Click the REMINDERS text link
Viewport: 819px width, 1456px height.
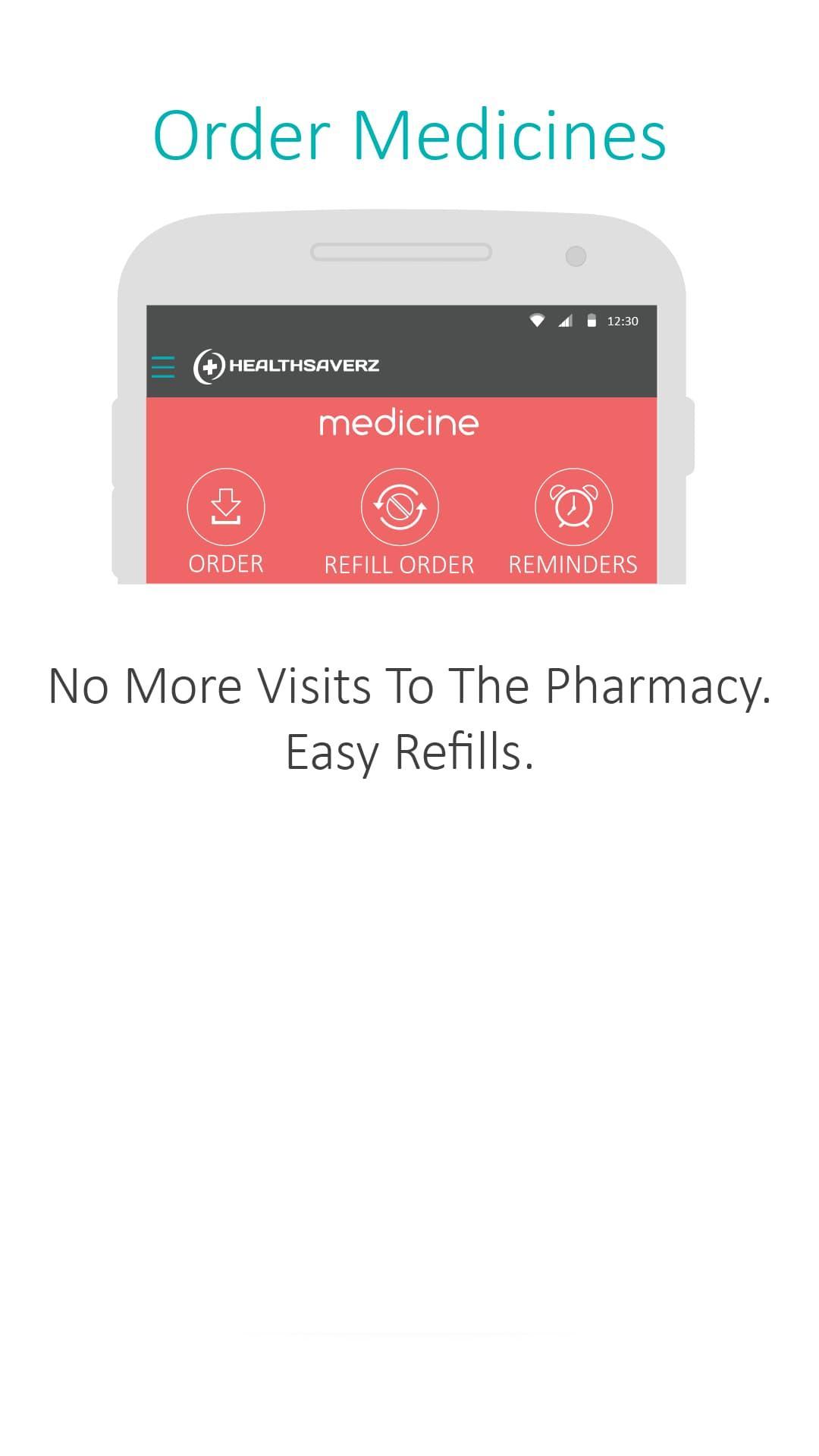click(573, 563)
